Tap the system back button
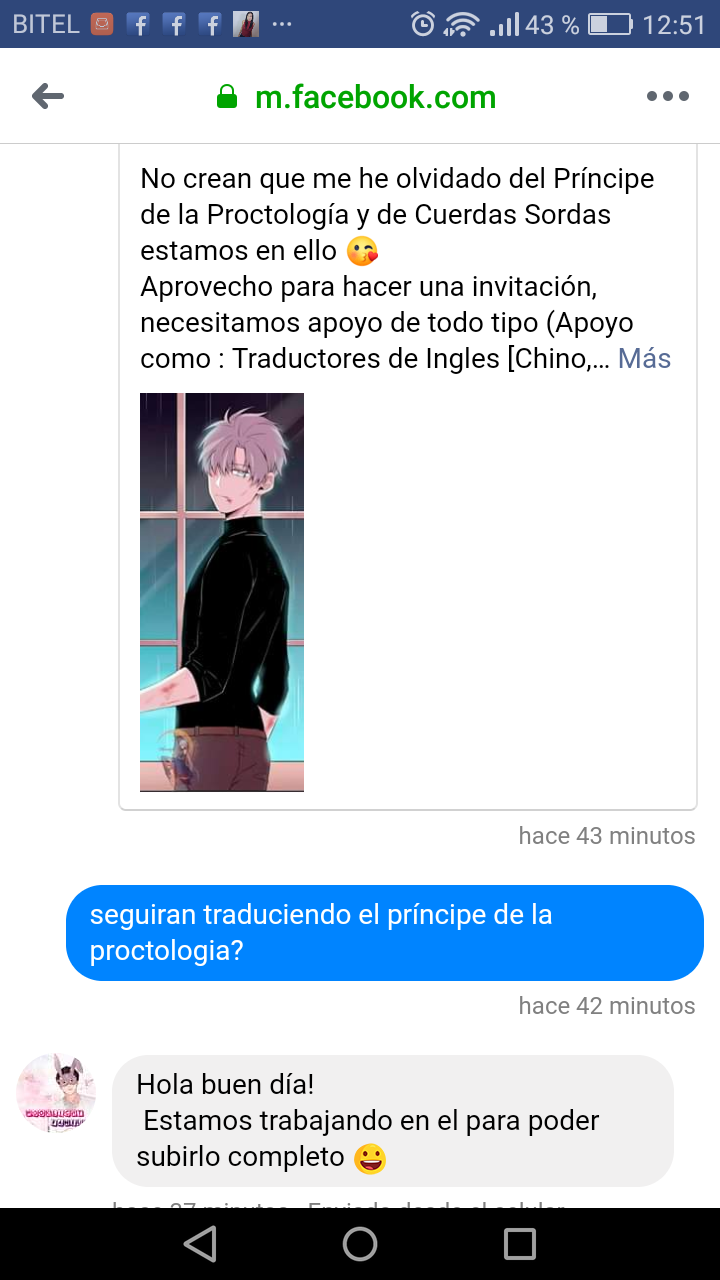Viewport: 720px width, 1280px height. (x=200, y=1244)
